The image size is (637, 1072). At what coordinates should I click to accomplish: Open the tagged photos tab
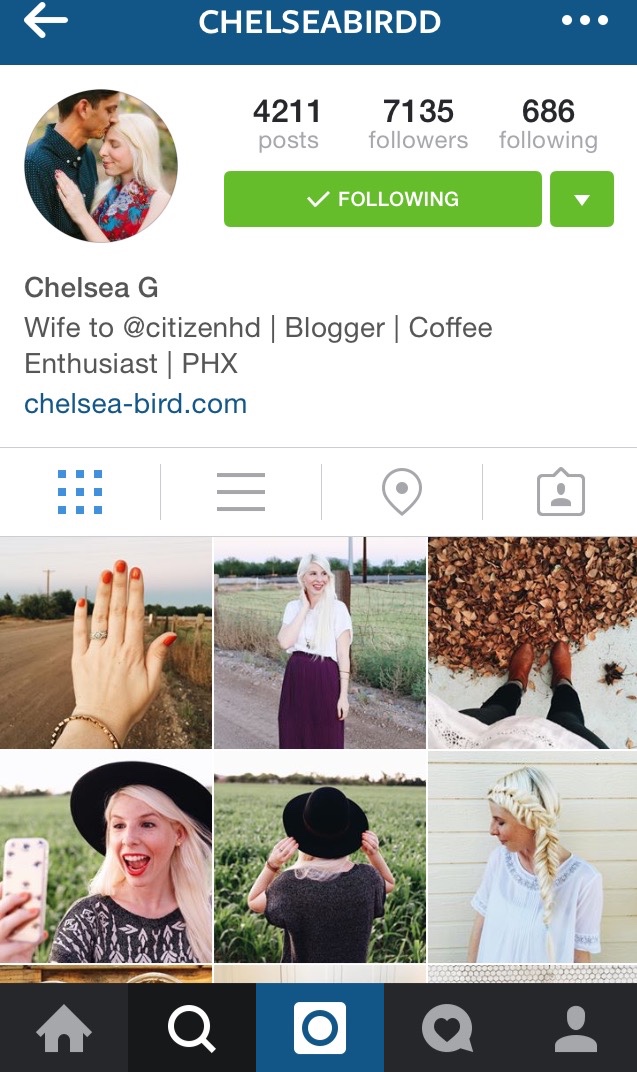tap(560, 492)
